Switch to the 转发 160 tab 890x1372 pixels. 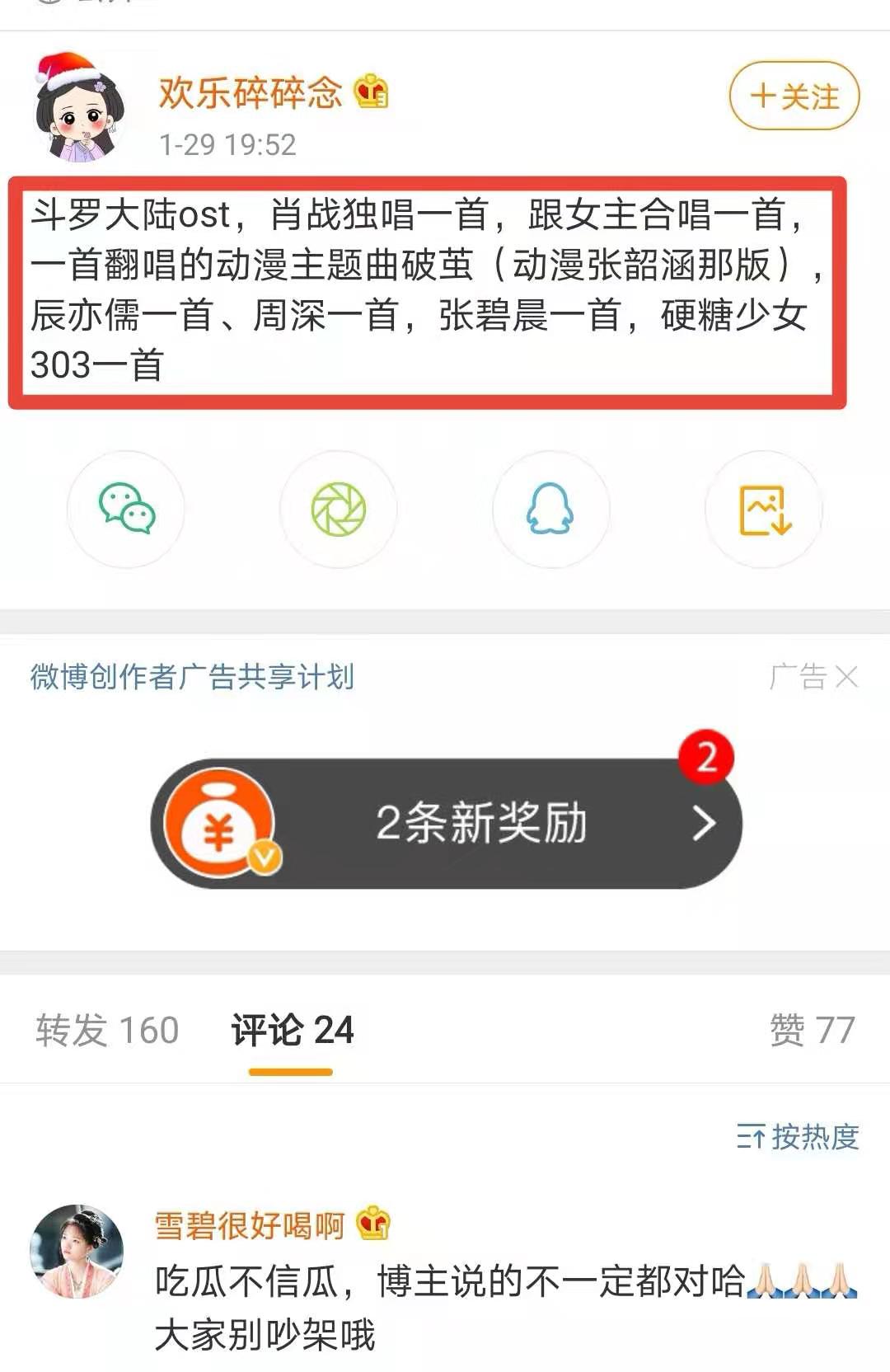pyautogui.click(x=106, y=1029)
